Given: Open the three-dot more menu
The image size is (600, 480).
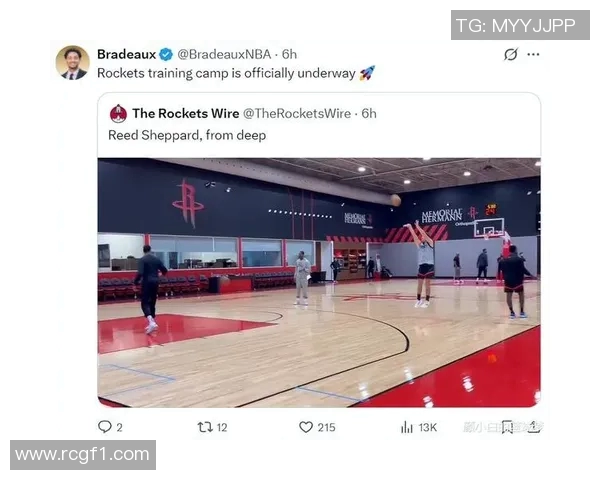Looking at the screenshot, I should coord(533,54).
